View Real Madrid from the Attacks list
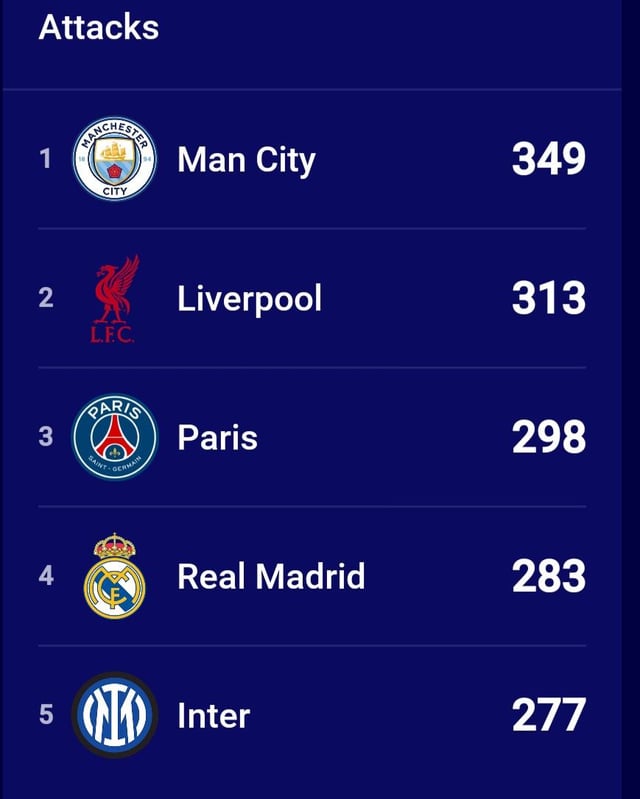 [x=271, y=577]
